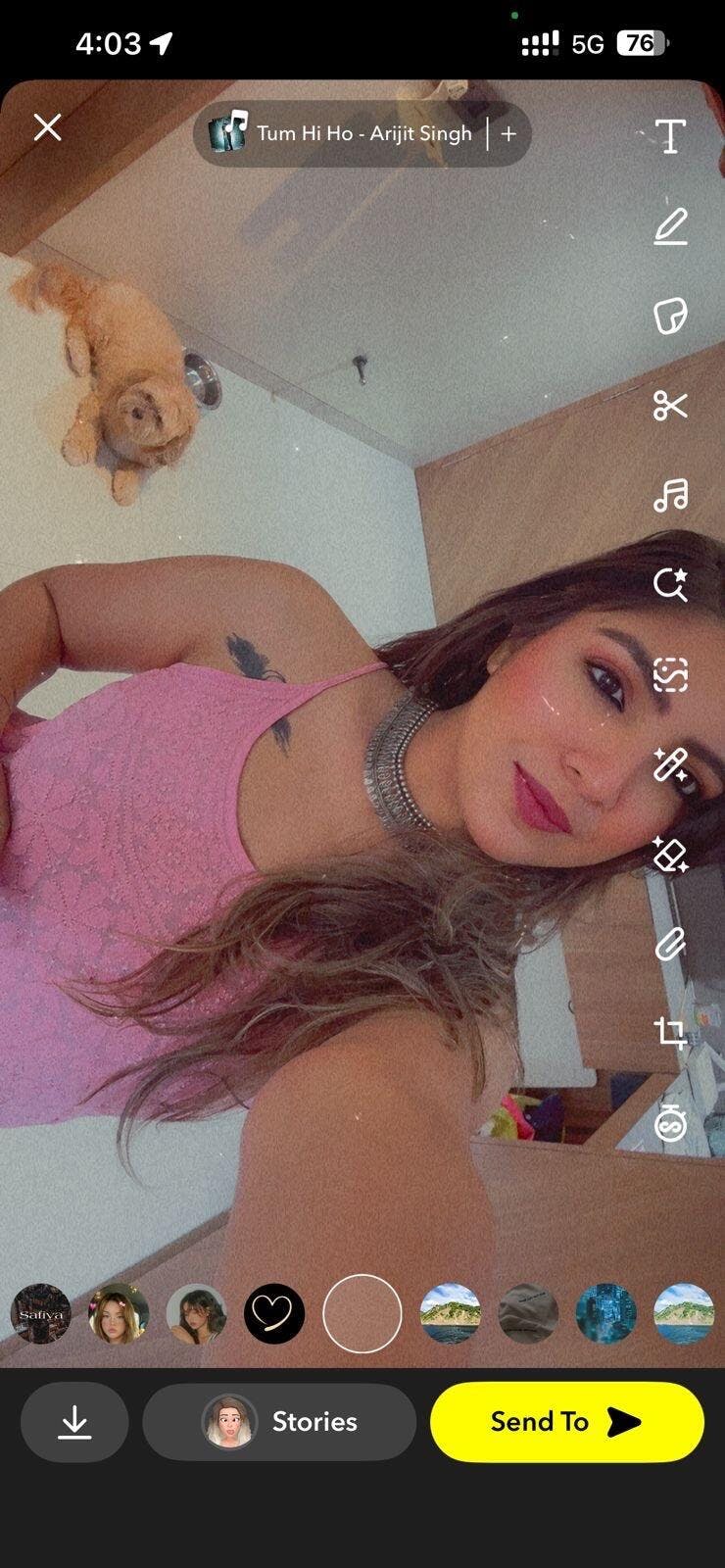Post the snap to Stories
The image size is (725, 1568).
click(279, 1422)
